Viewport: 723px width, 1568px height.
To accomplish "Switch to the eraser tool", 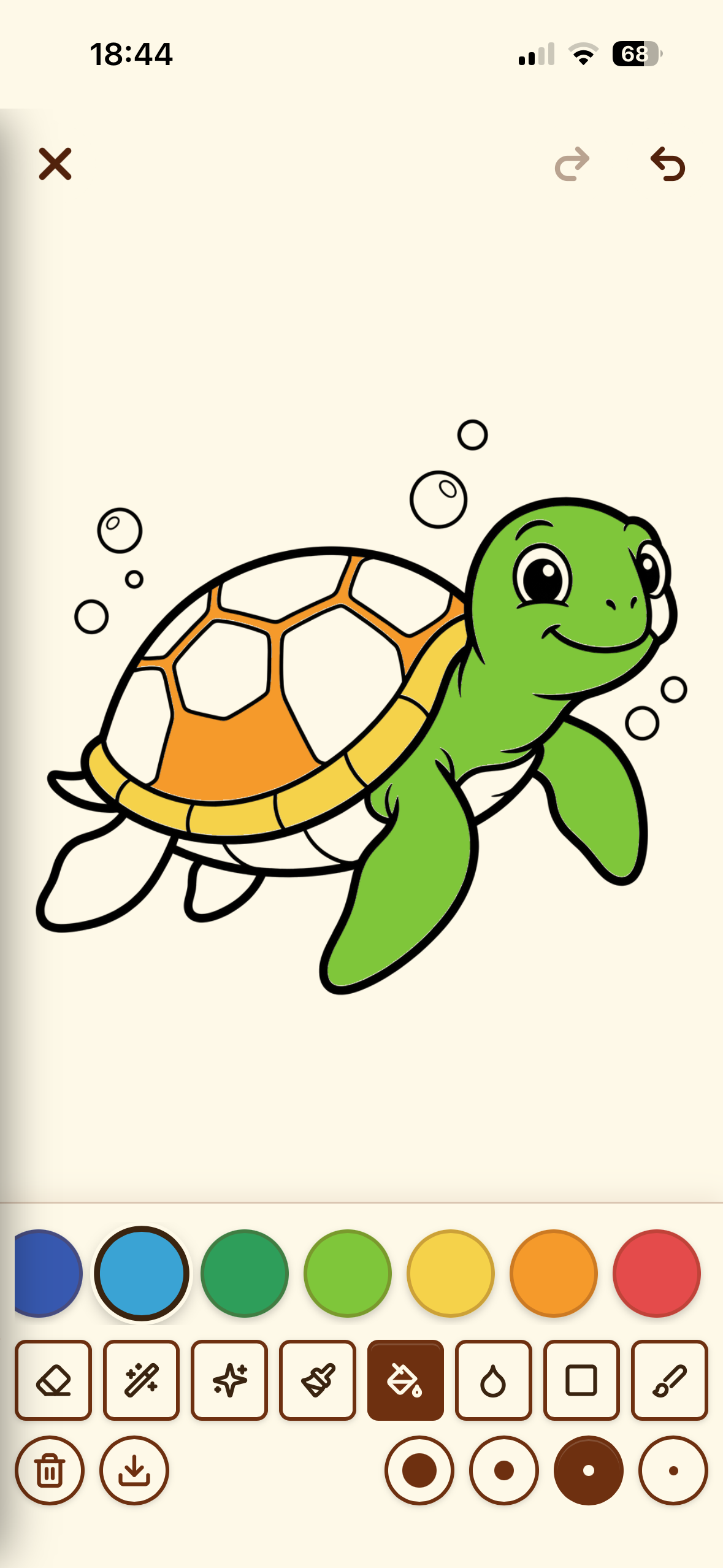I will (x=53, y=1380).
